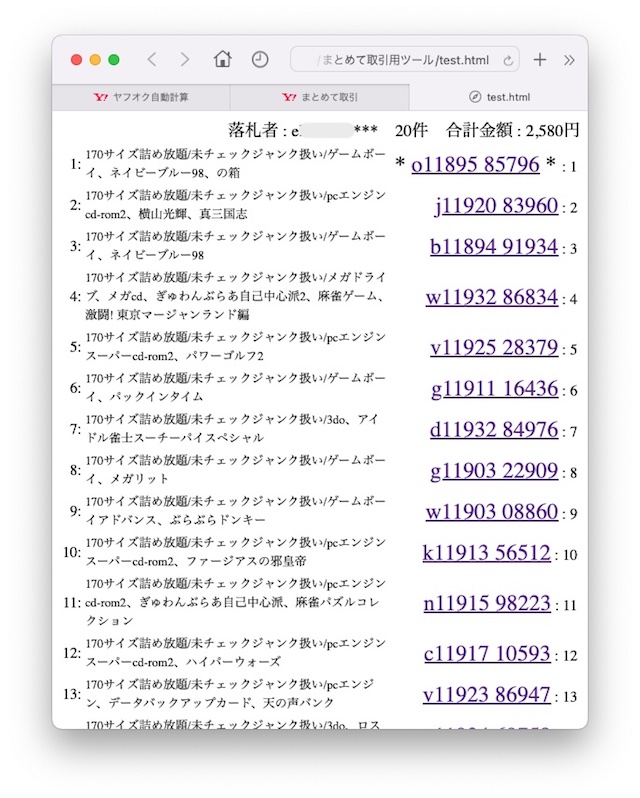Expand the toolbar overflow chevrons
Image resolution: width=640 pixels, height=798 pixels.
tap(569, 60)
